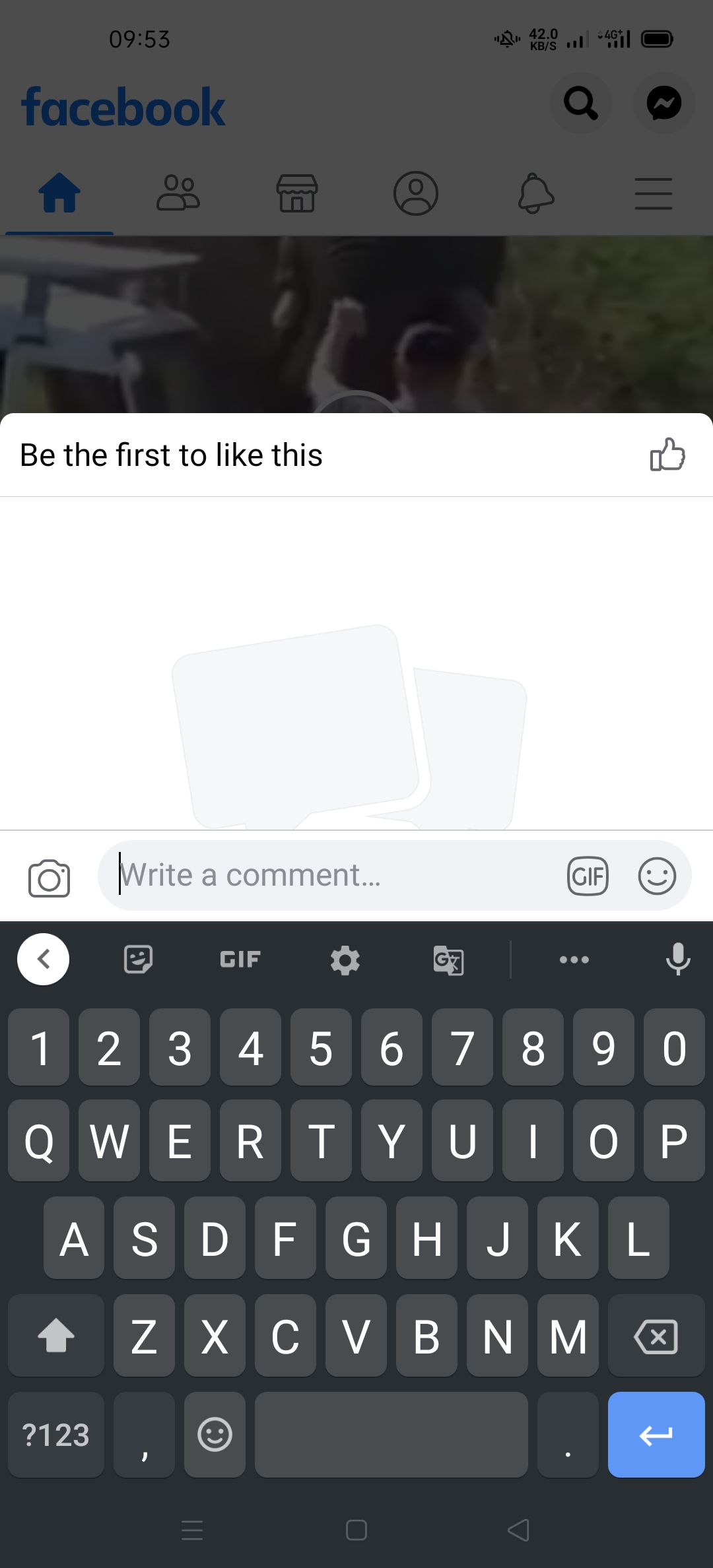The image size is (713, 1568).
Task: Open GIF picker in comment box
Action: pos(588,876)
